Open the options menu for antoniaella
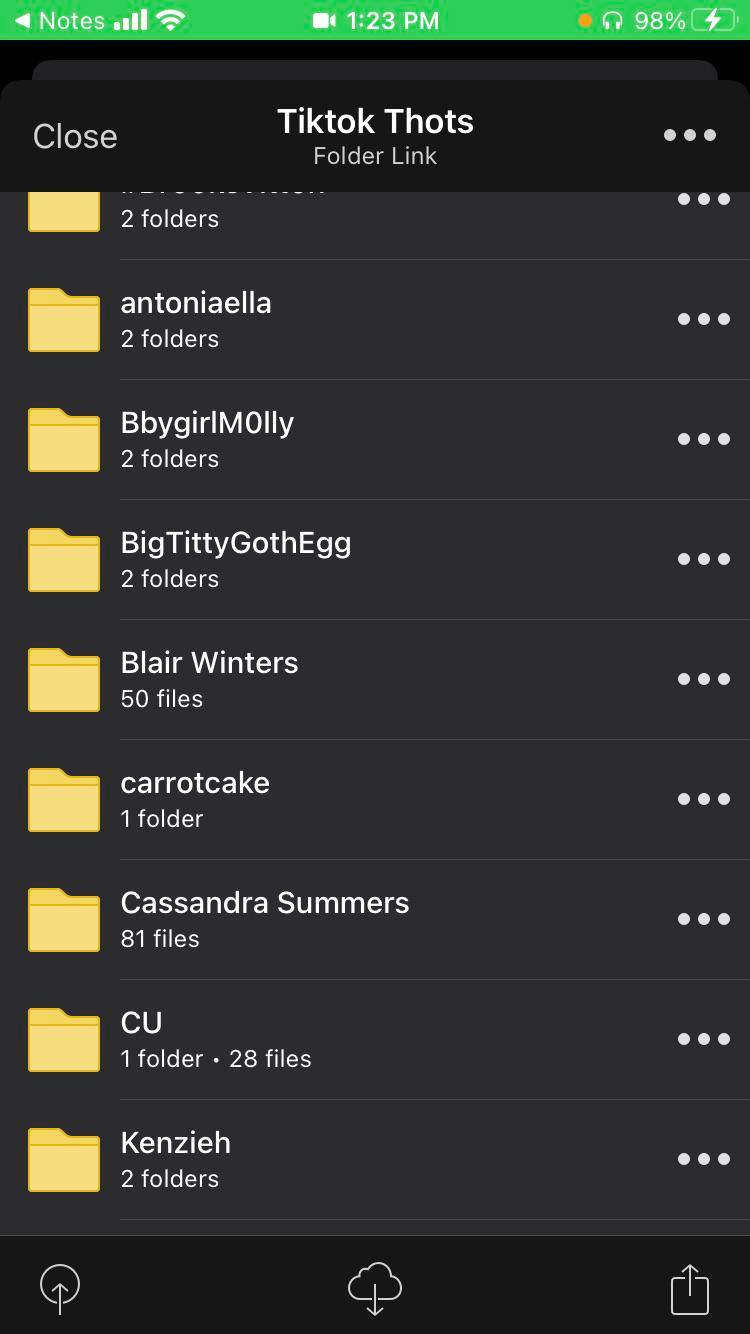The height and width of the screenshot is (1334, 750). [704, 318]
